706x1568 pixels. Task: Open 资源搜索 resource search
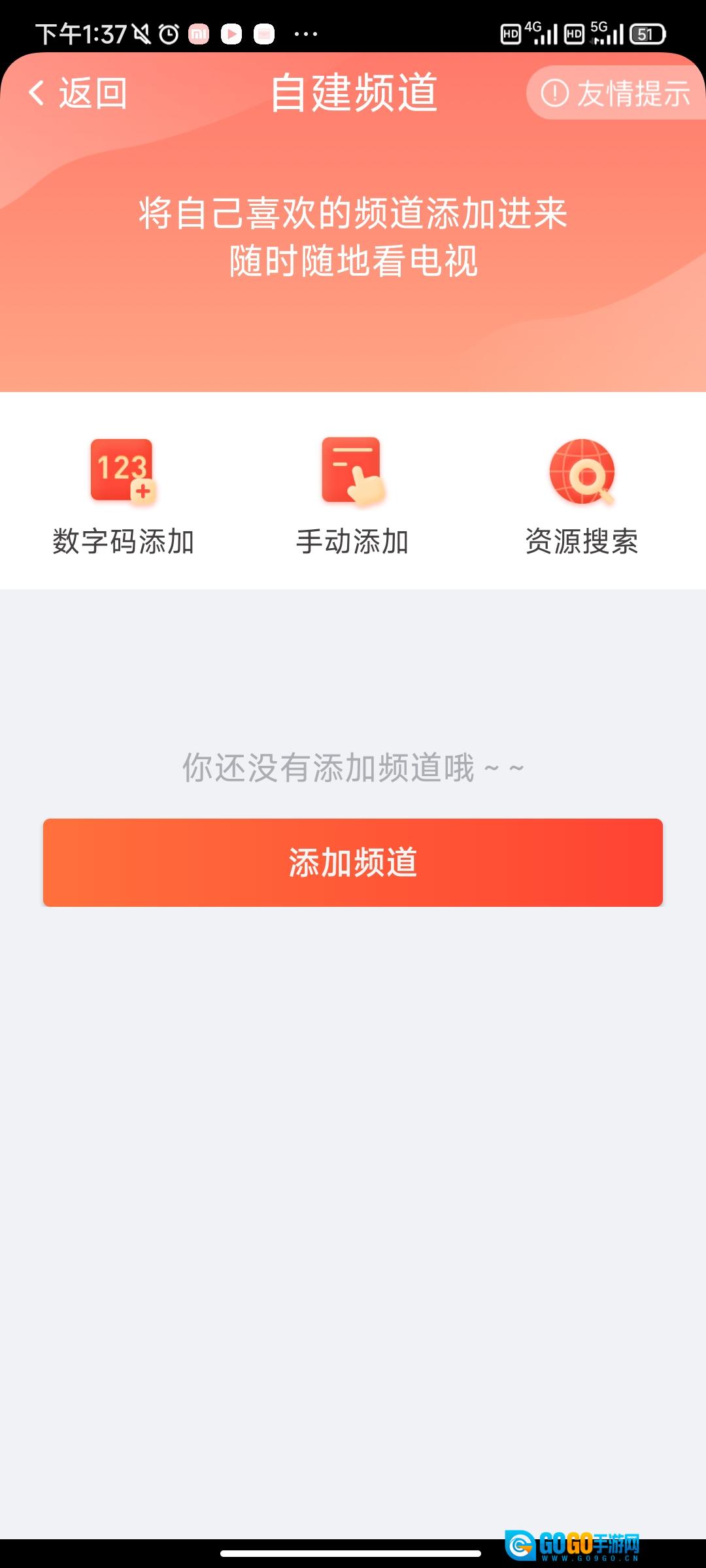click(x=582, y=497)
